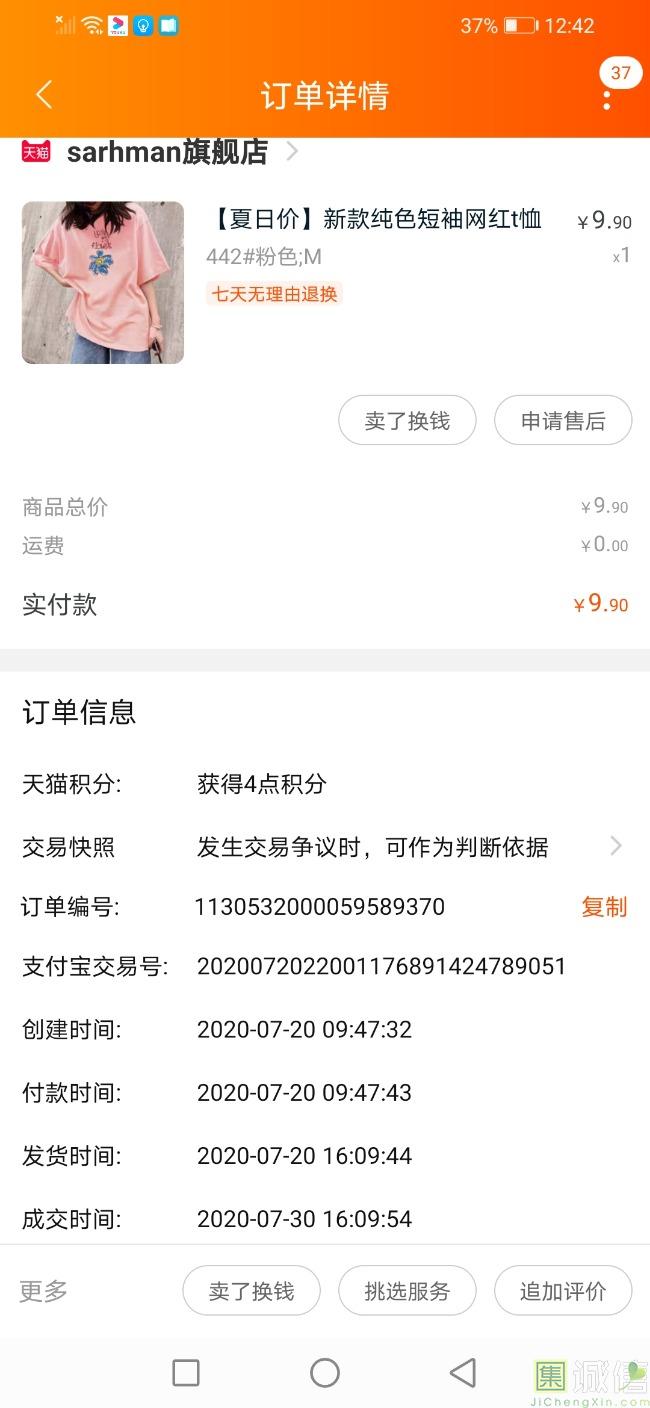Tap 卖了换钱 in the bottom bar

(x=251, y=1291)
